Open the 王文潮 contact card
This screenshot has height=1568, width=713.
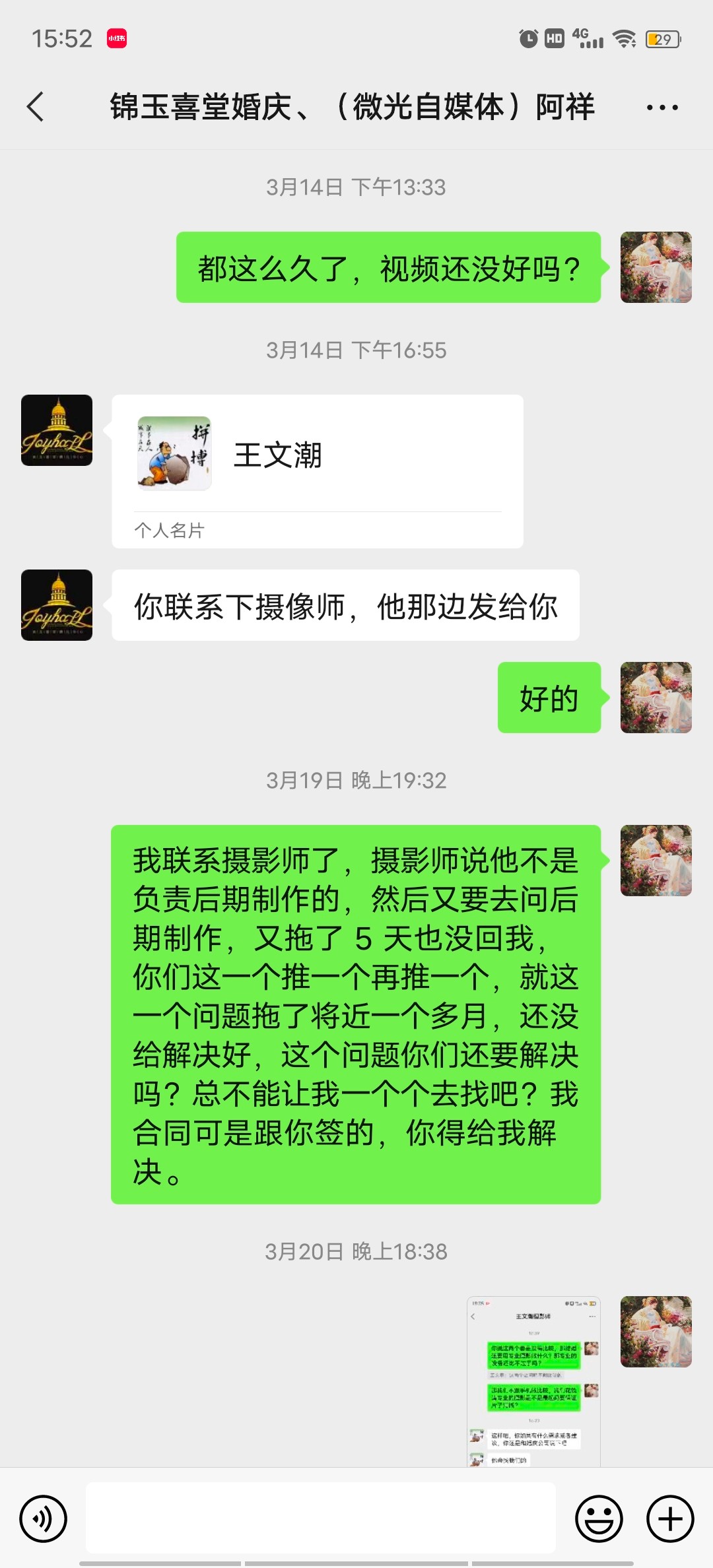318,471
